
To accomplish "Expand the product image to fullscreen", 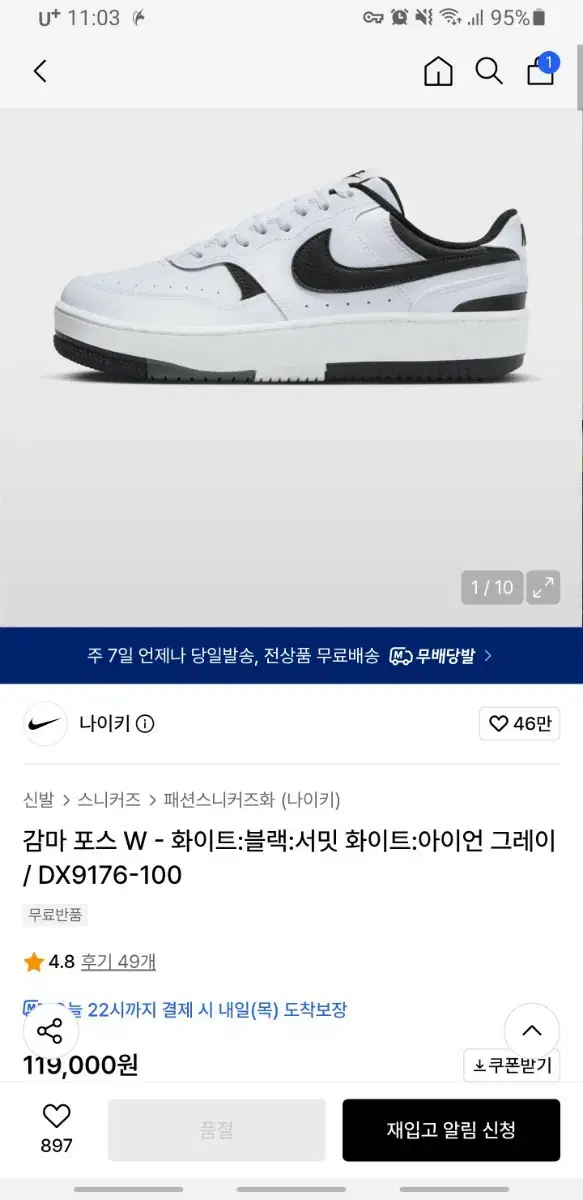I will (x=543, y=587).
